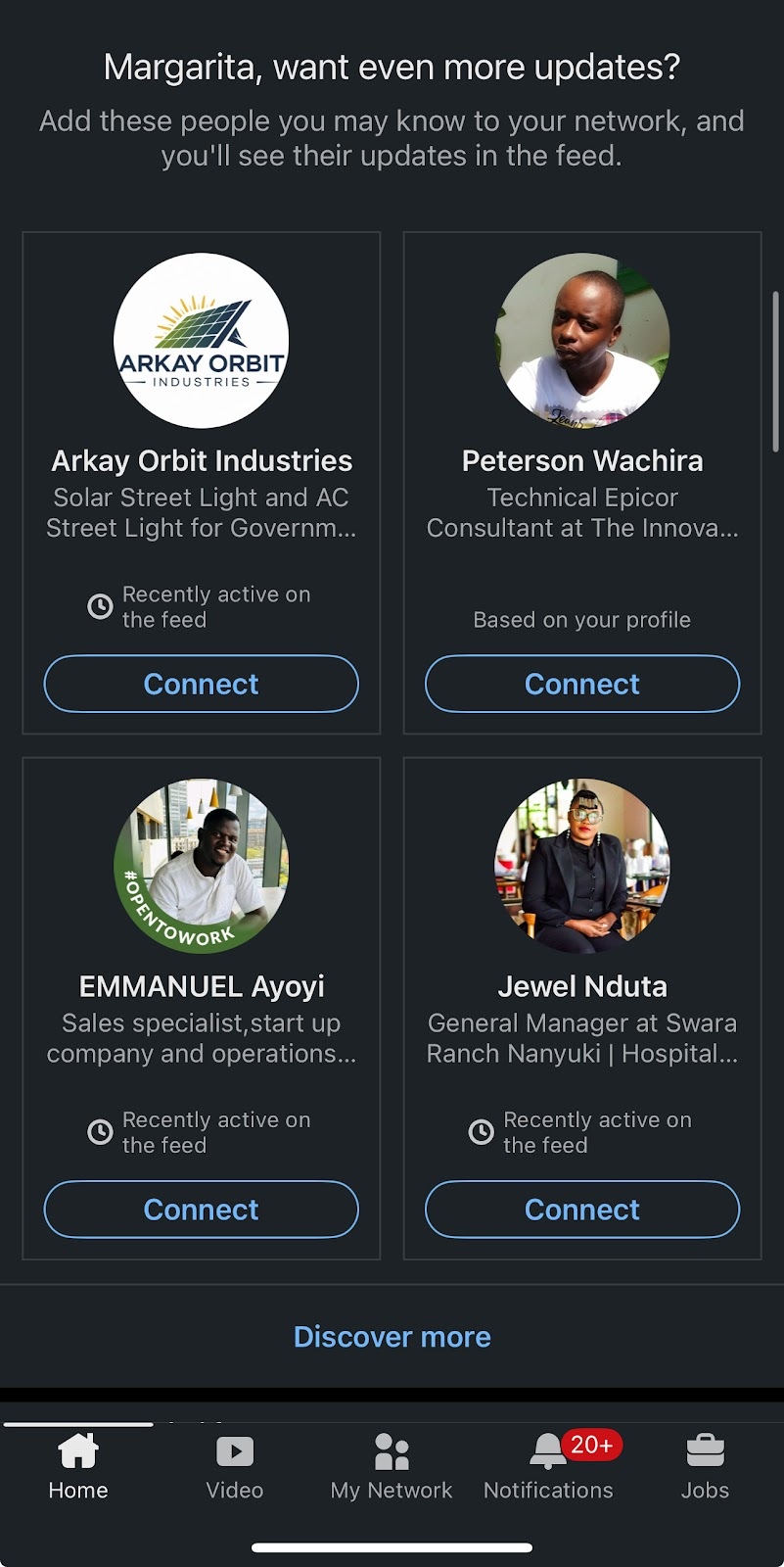Connect with Peterson Wachira
The width and height of the screenshot is (784, 1567).
pyautogui.click(x=581, y=684)
